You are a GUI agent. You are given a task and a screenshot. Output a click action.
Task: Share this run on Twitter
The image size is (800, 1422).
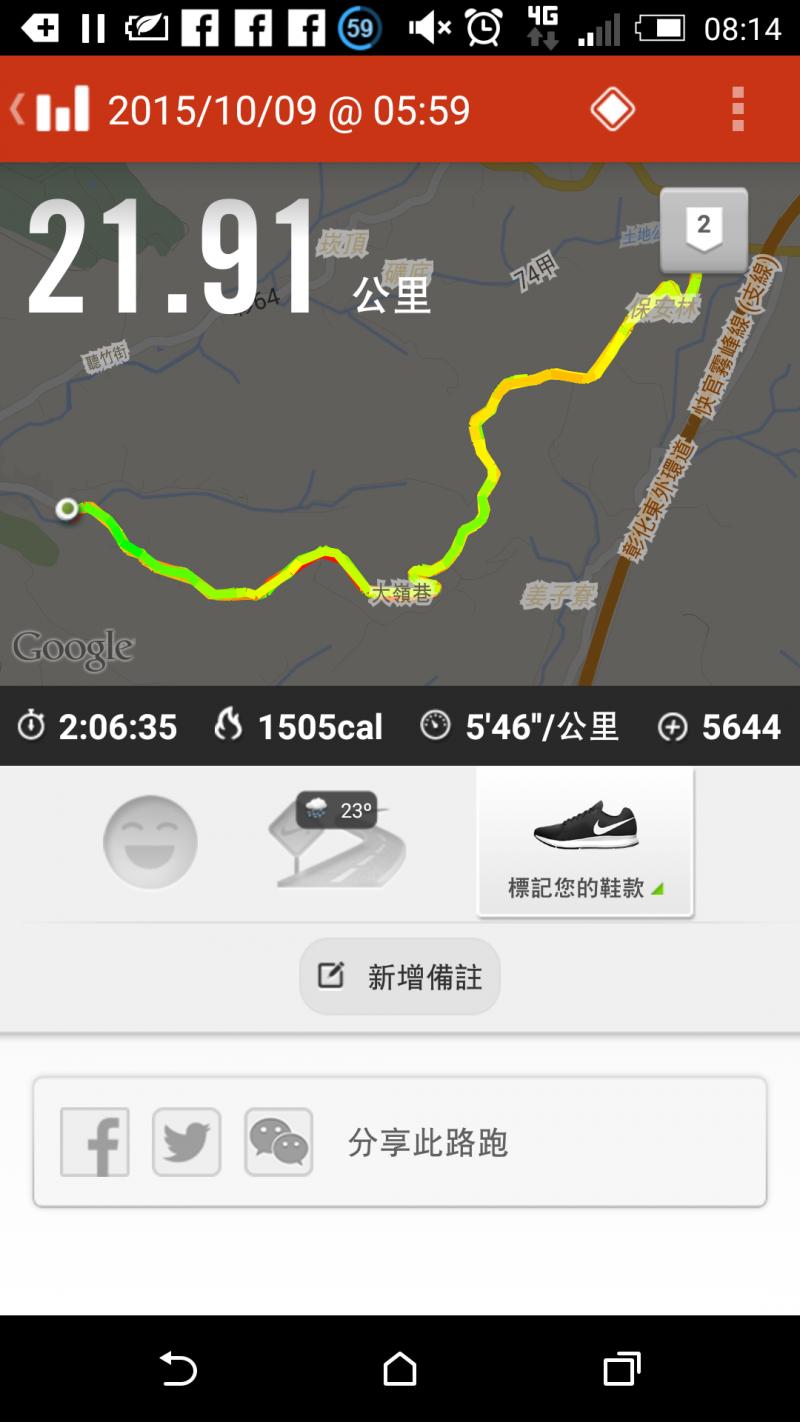(187, 1142)
